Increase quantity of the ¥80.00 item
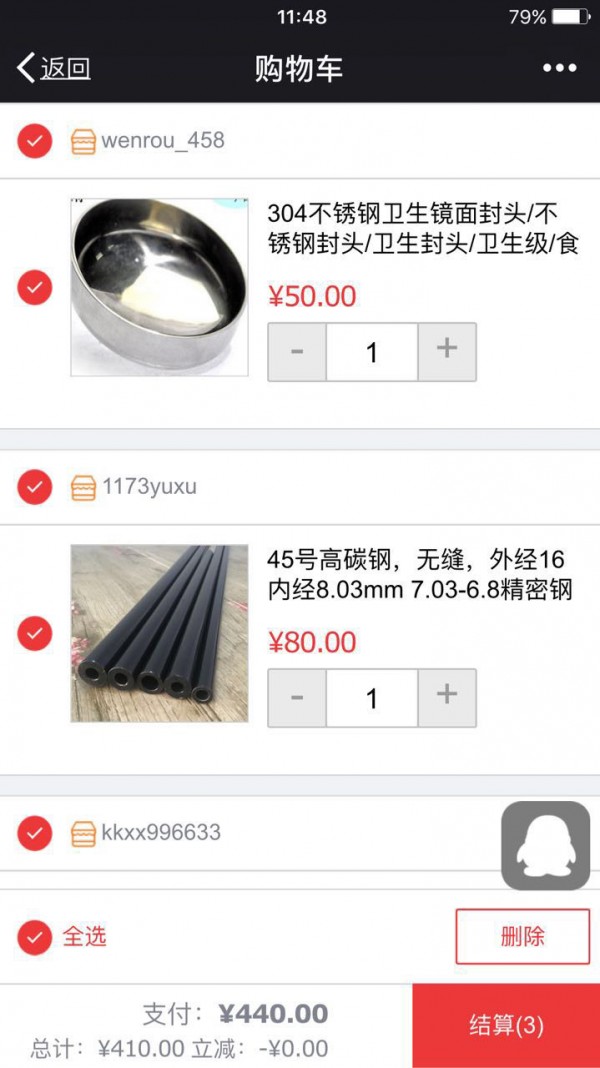 pos(447,698)
